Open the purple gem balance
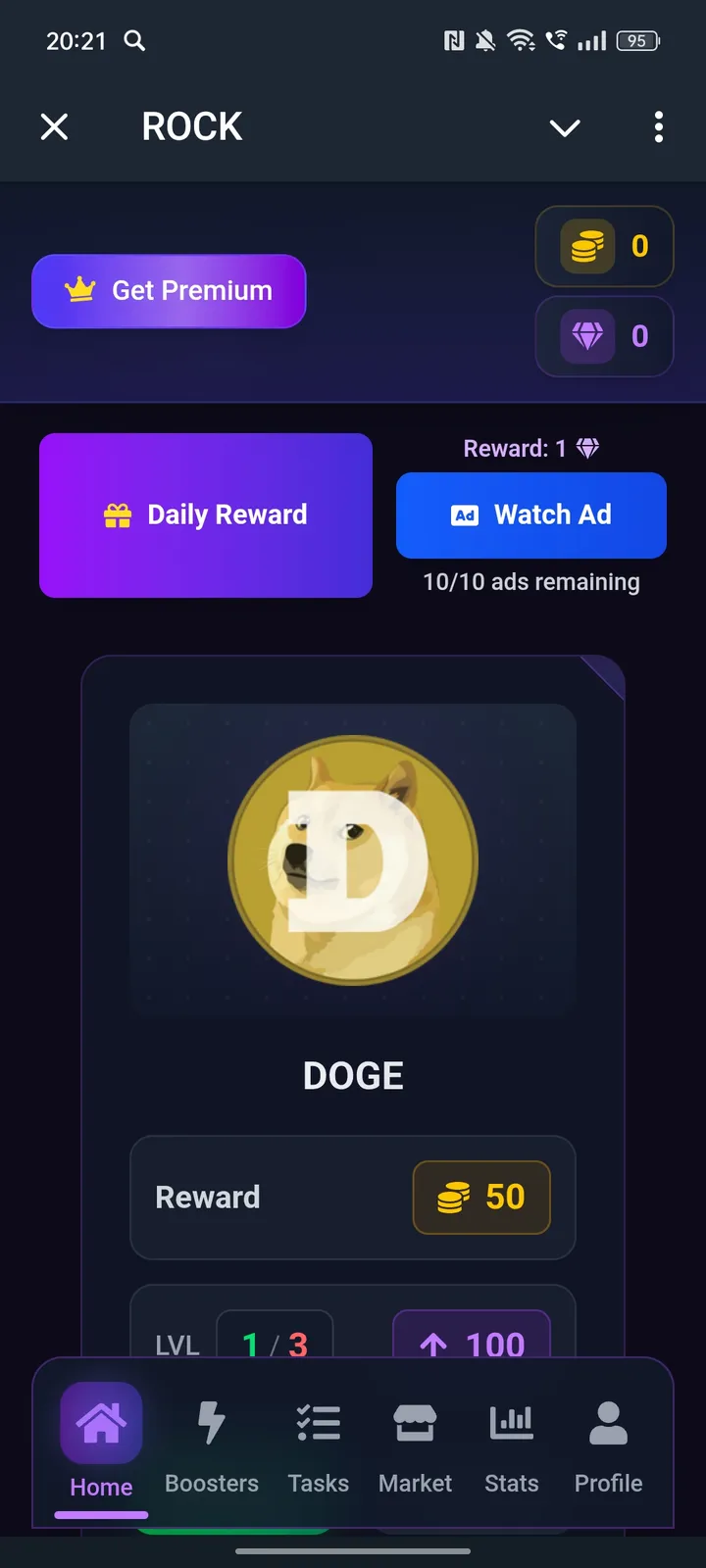 [x=604, y=336]
